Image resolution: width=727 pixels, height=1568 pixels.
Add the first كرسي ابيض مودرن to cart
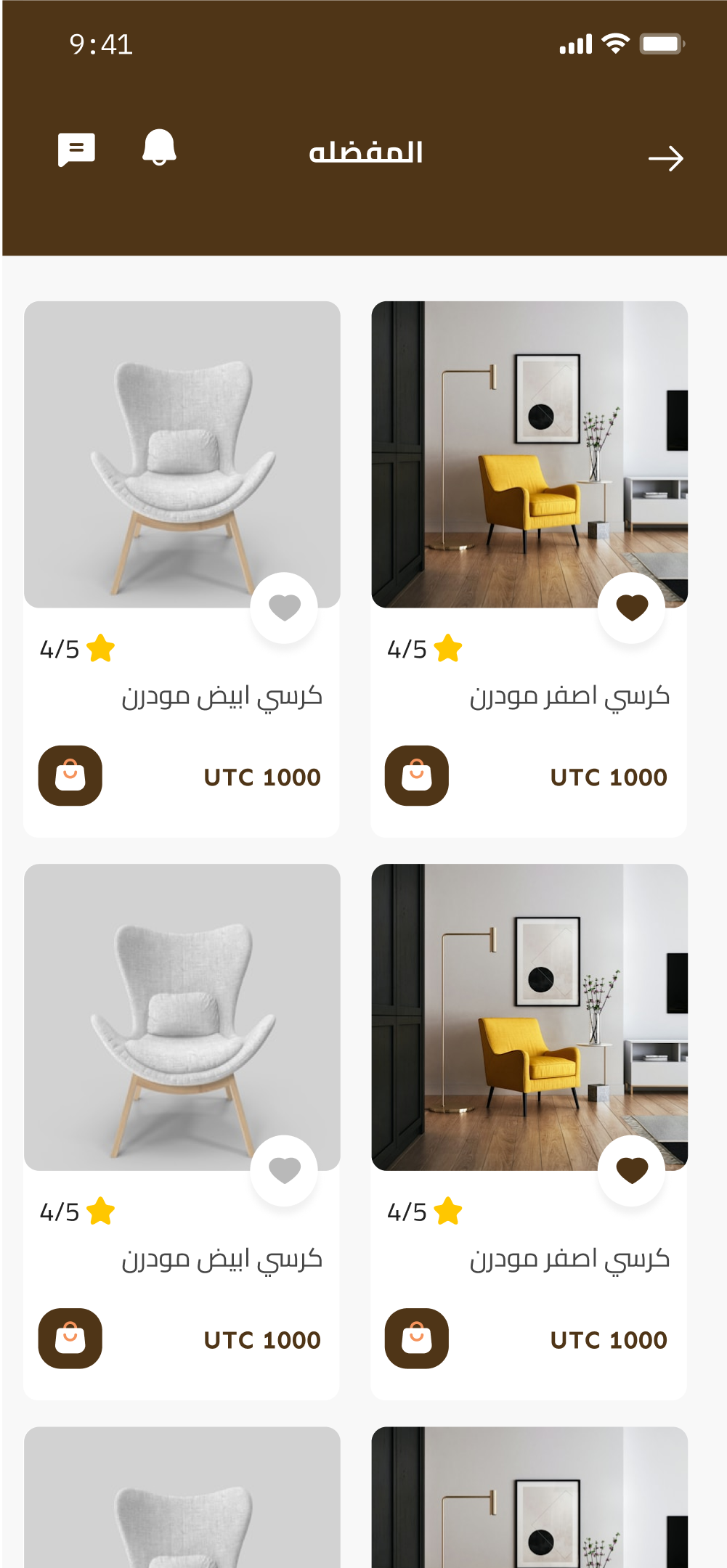[x=70, y=775]
